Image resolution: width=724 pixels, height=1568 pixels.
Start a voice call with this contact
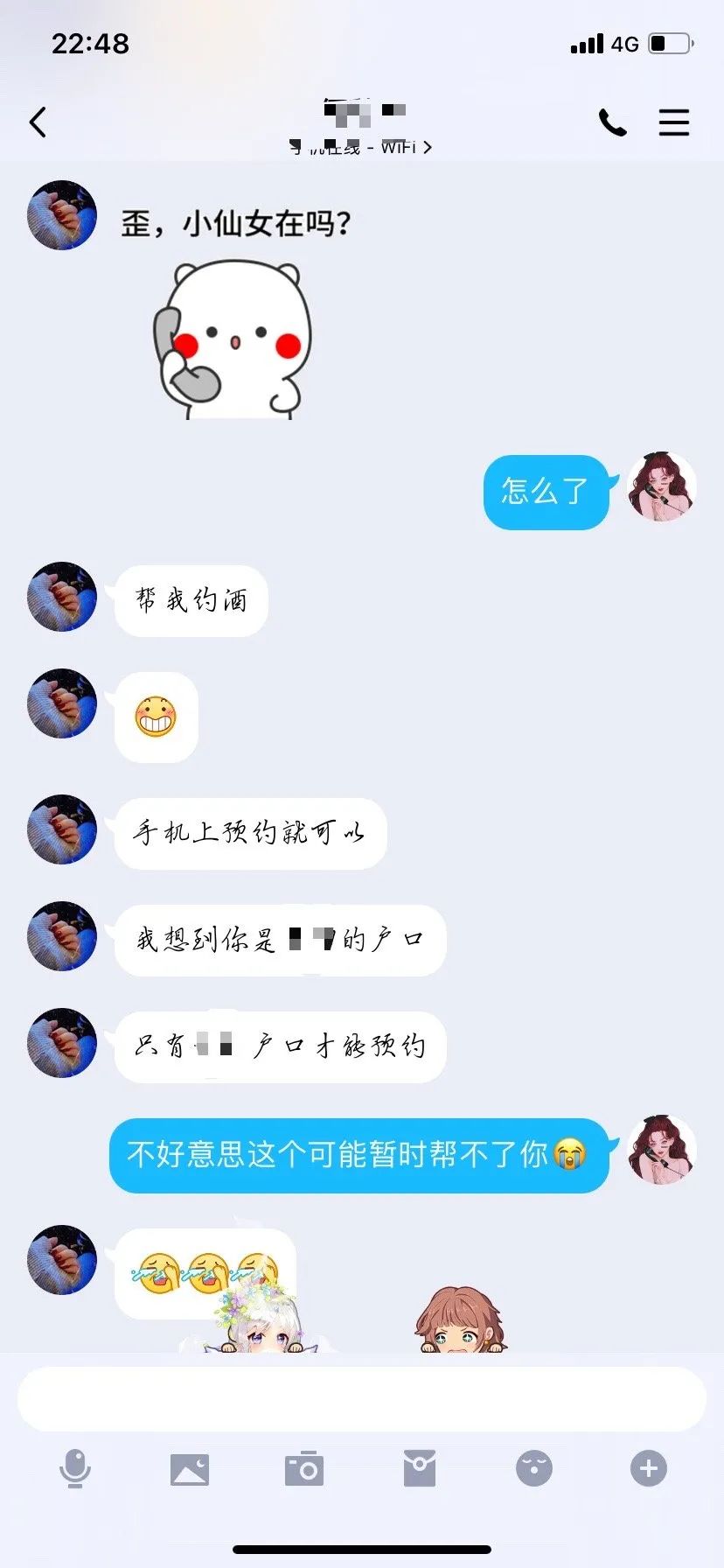tap(612, 122)
